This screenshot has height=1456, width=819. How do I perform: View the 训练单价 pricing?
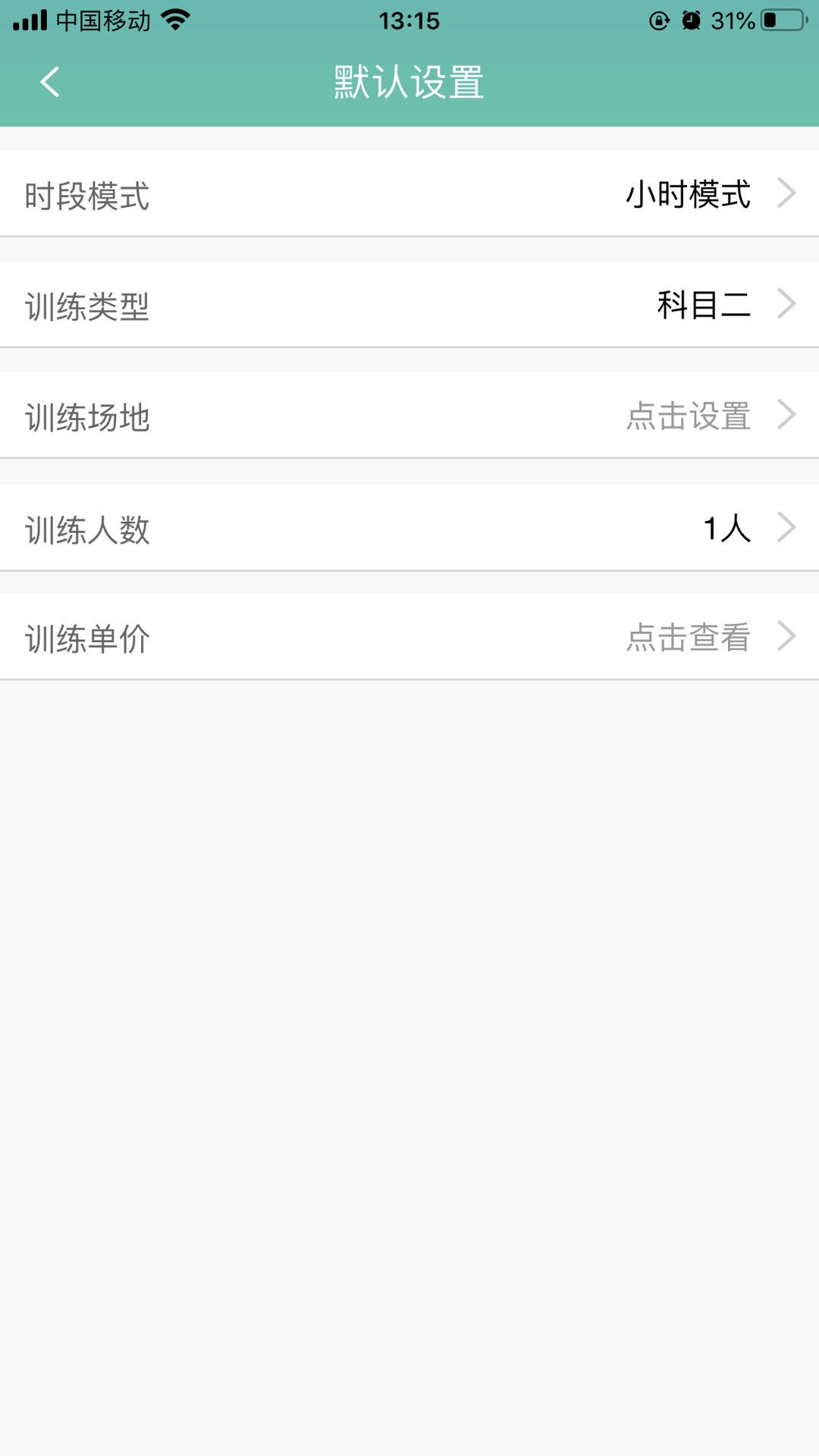[409, 637]
